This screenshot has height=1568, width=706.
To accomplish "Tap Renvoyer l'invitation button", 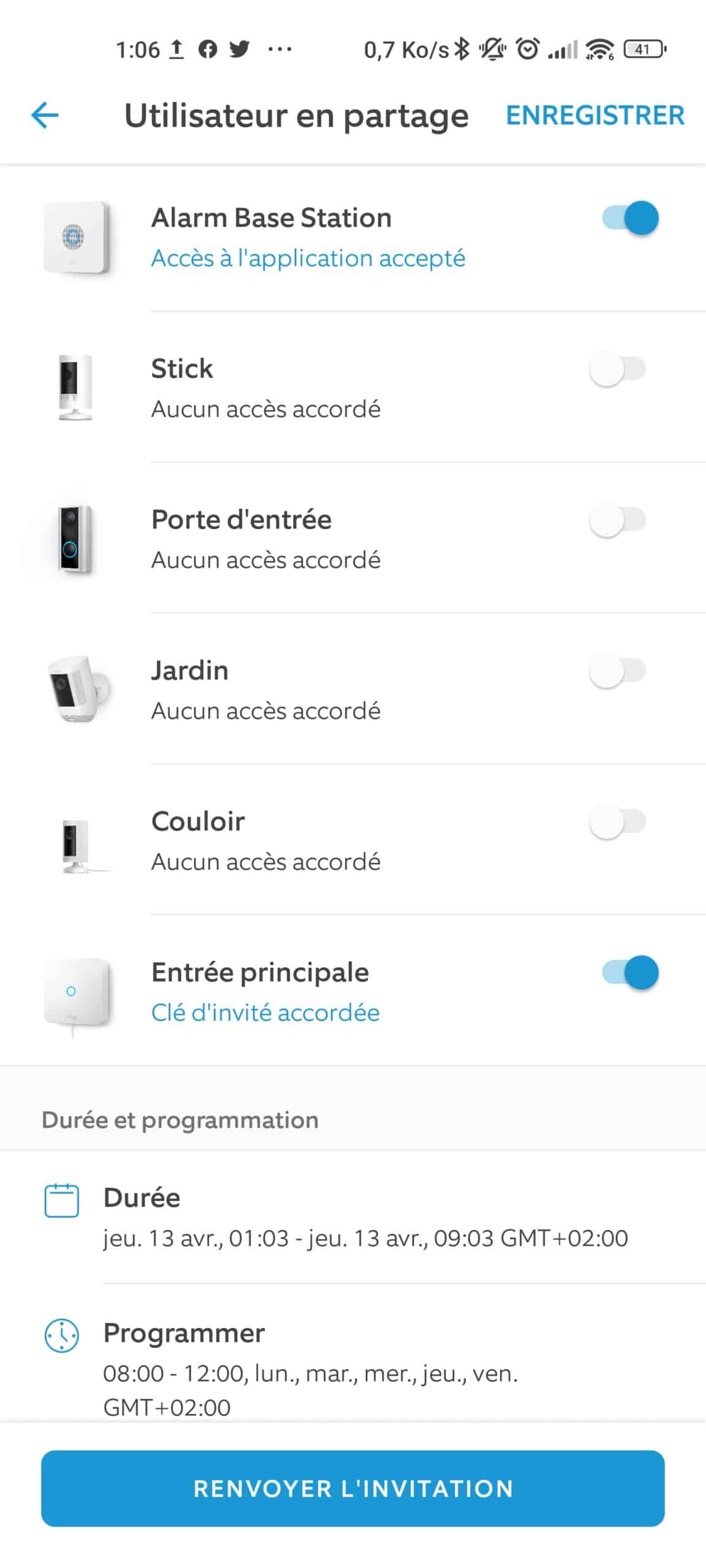I will point(353,1488).
